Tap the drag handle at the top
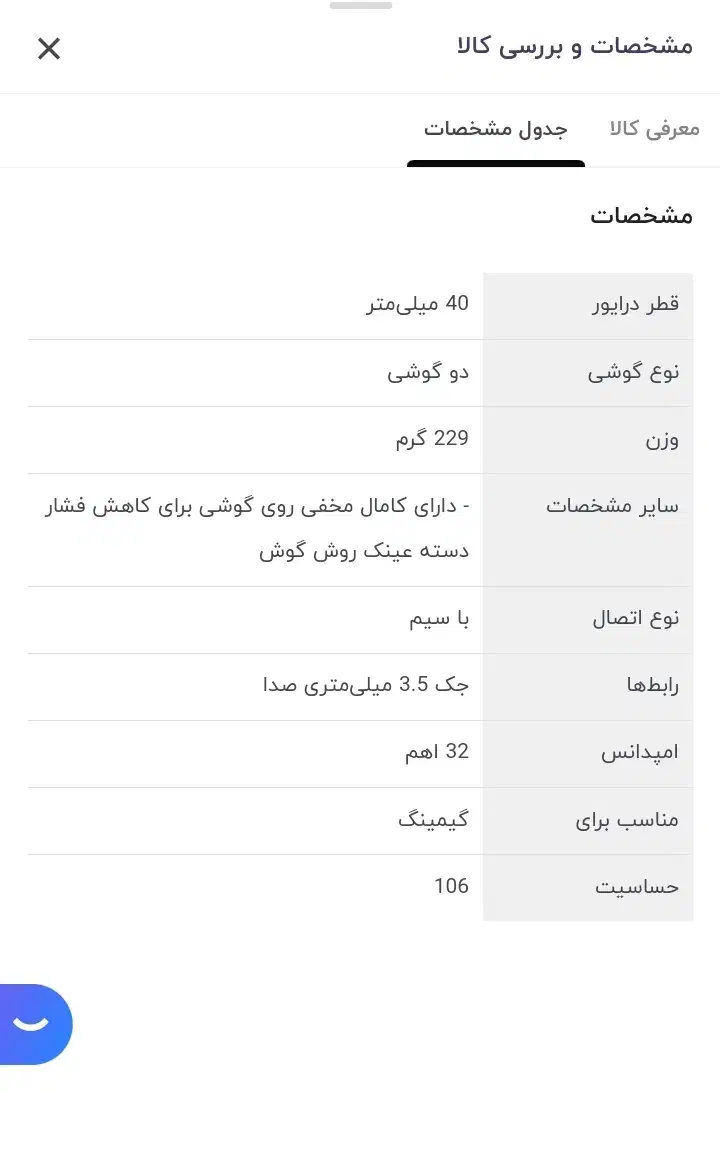The image size is (720, 1173). click(360, 8)
